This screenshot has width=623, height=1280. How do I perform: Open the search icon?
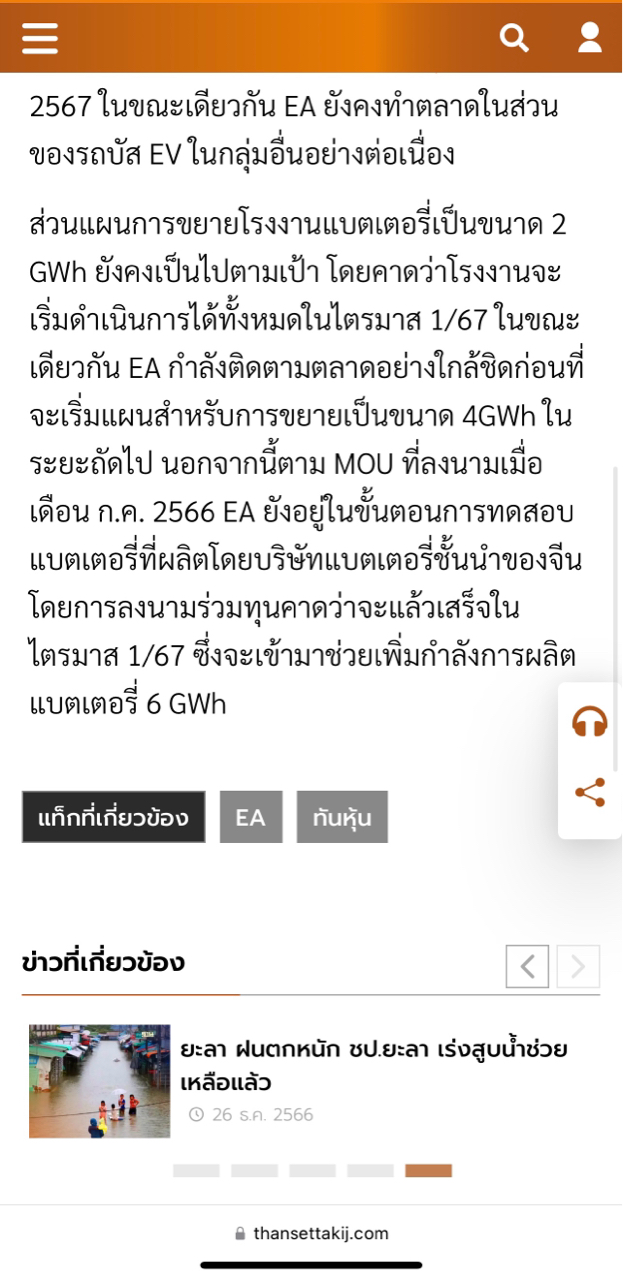(514, 38)
